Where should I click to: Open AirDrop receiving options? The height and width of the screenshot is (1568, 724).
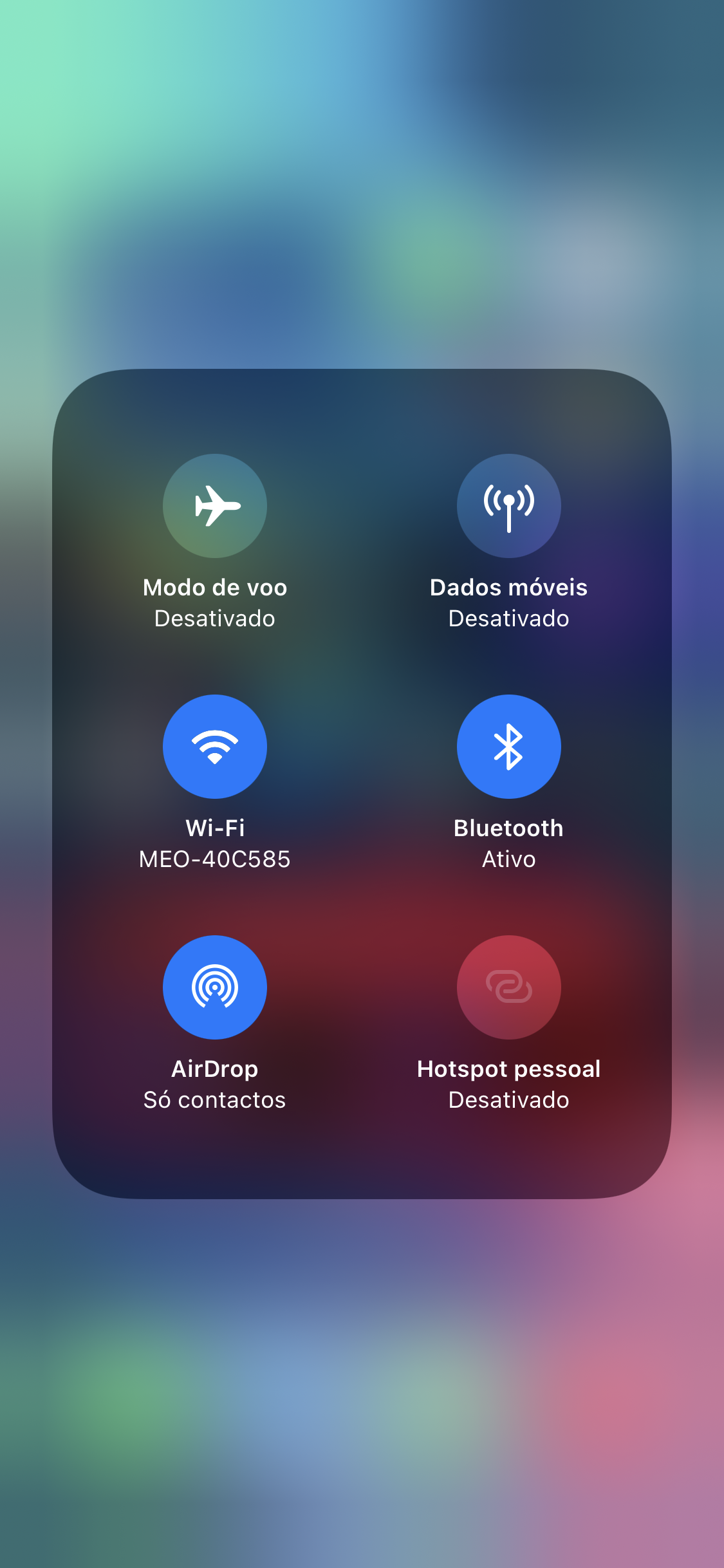click(215, 987)
